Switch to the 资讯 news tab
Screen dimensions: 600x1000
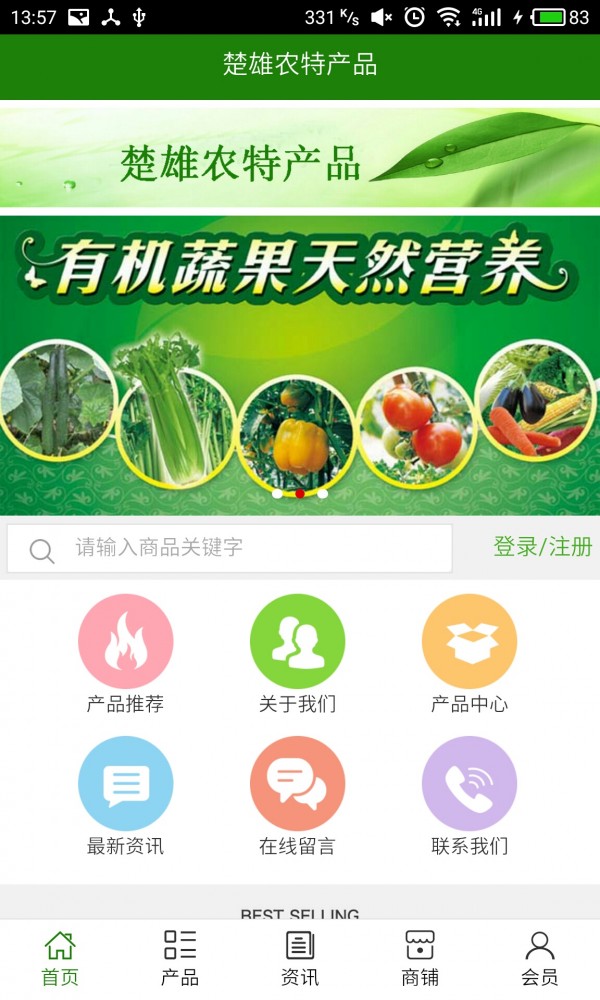coord(300,958)
